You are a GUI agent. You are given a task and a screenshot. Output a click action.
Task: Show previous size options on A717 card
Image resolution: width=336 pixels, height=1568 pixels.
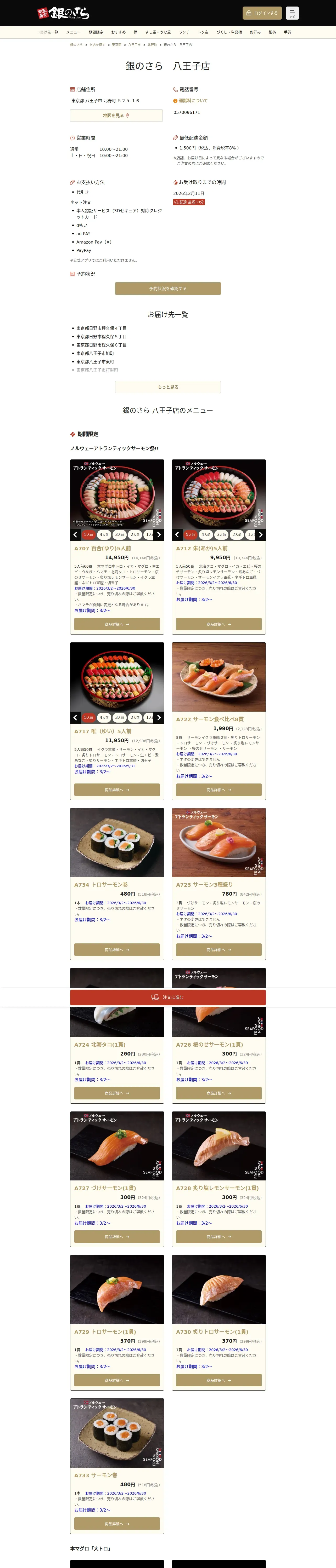coord(76,718)
